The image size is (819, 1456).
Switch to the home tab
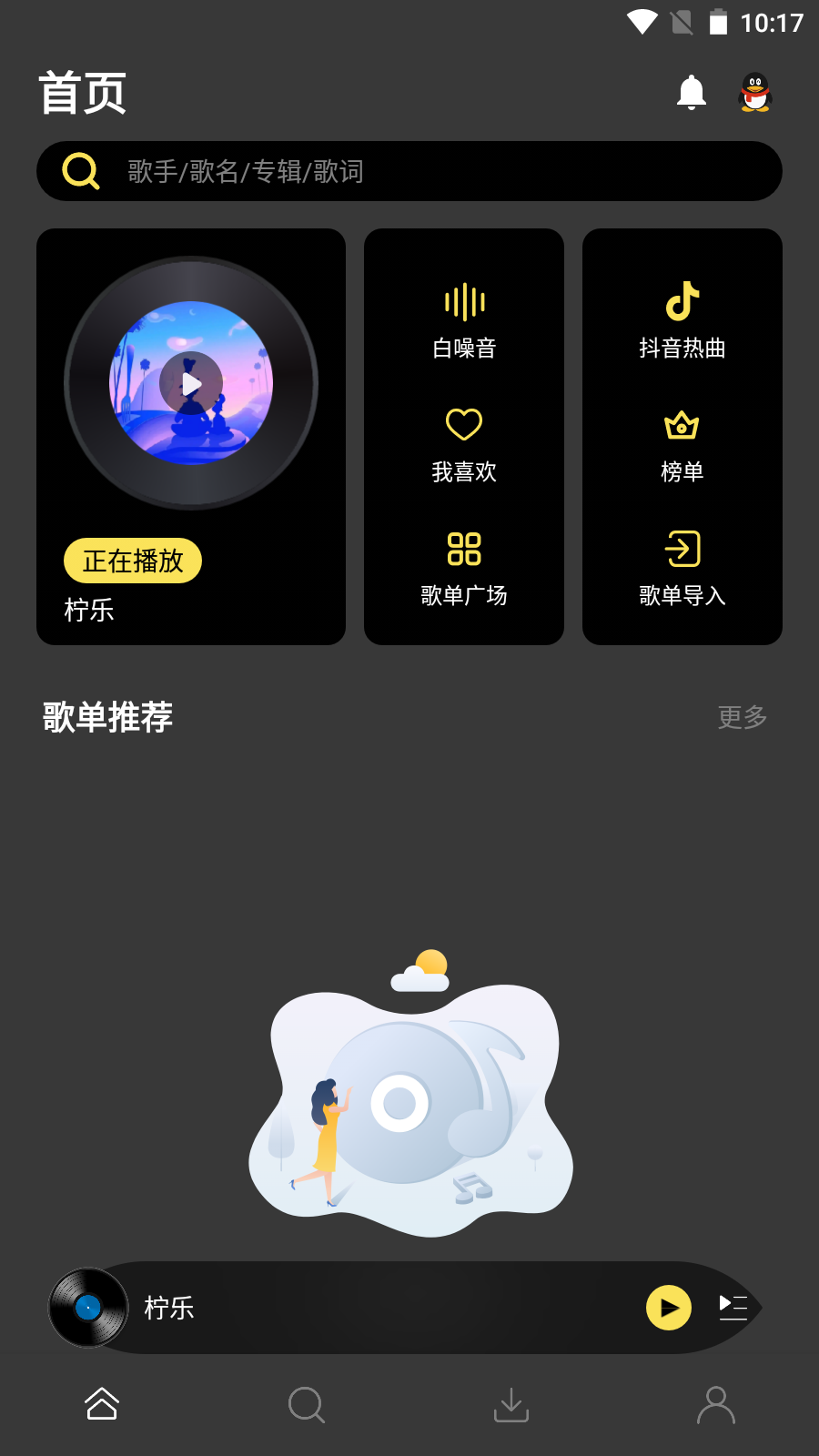[x=102, y=1404]
